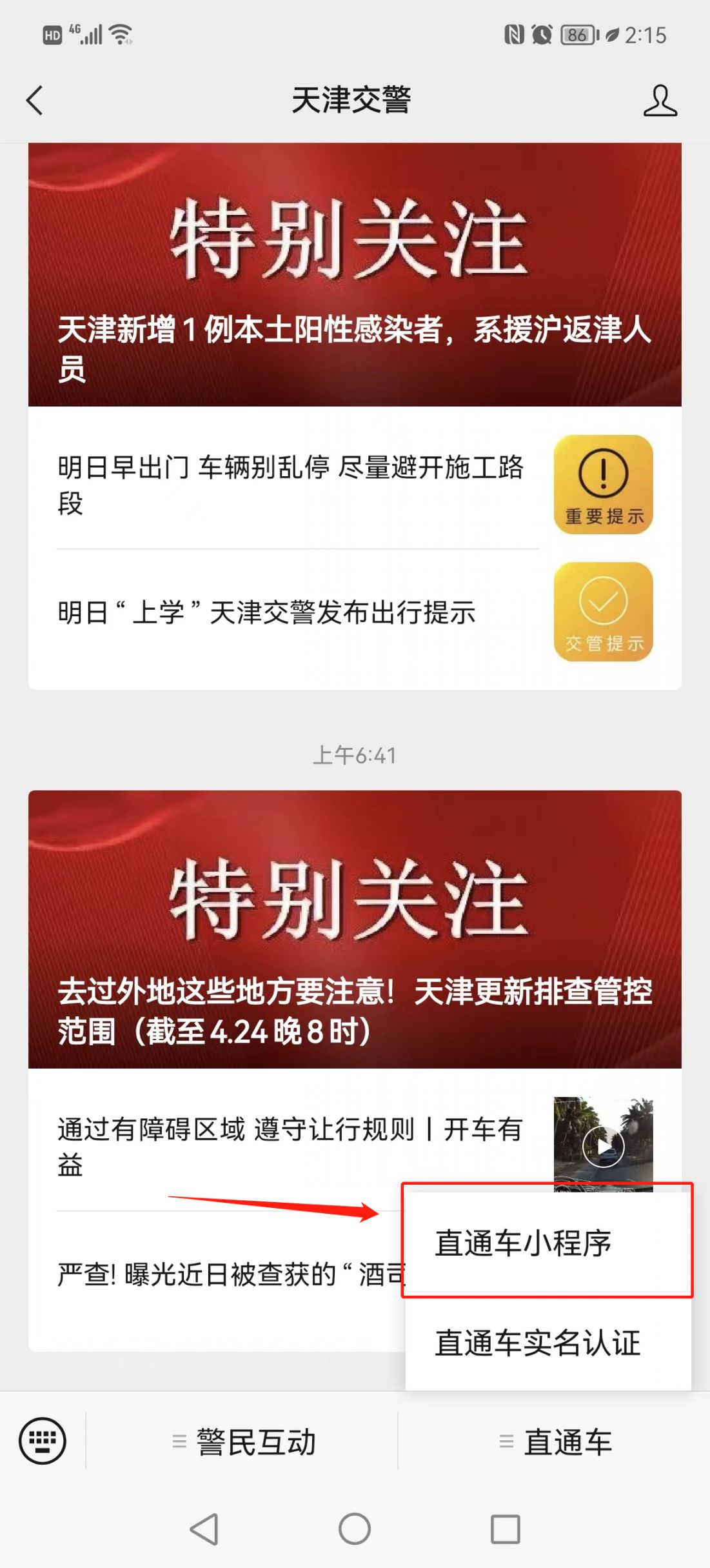Click the yellow 交管提示 checkmark icon
The image size is (710, 1568).
(x=602, y=611)
